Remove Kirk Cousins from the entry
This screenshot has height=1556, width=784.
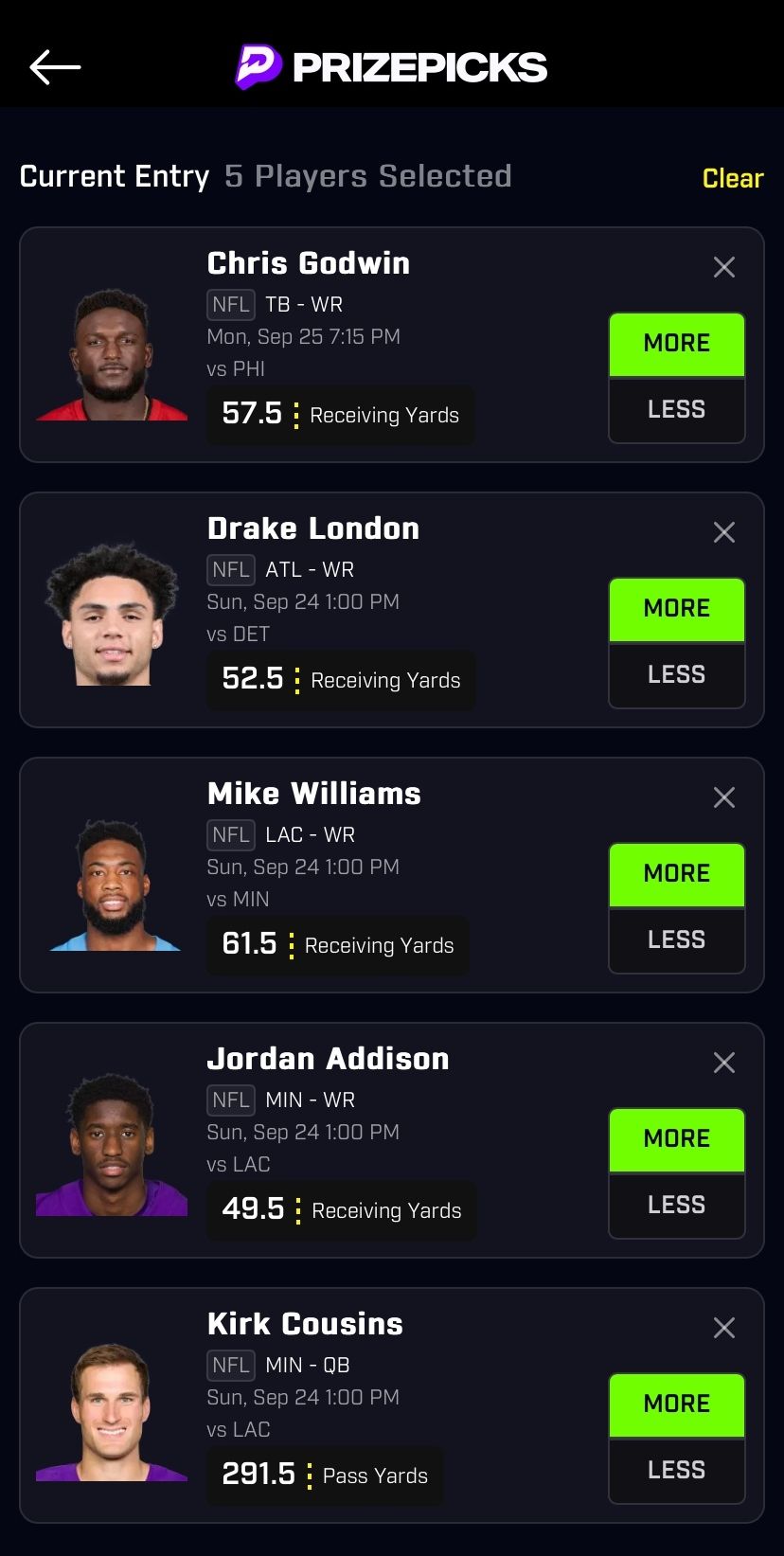tap(723, 1328)
